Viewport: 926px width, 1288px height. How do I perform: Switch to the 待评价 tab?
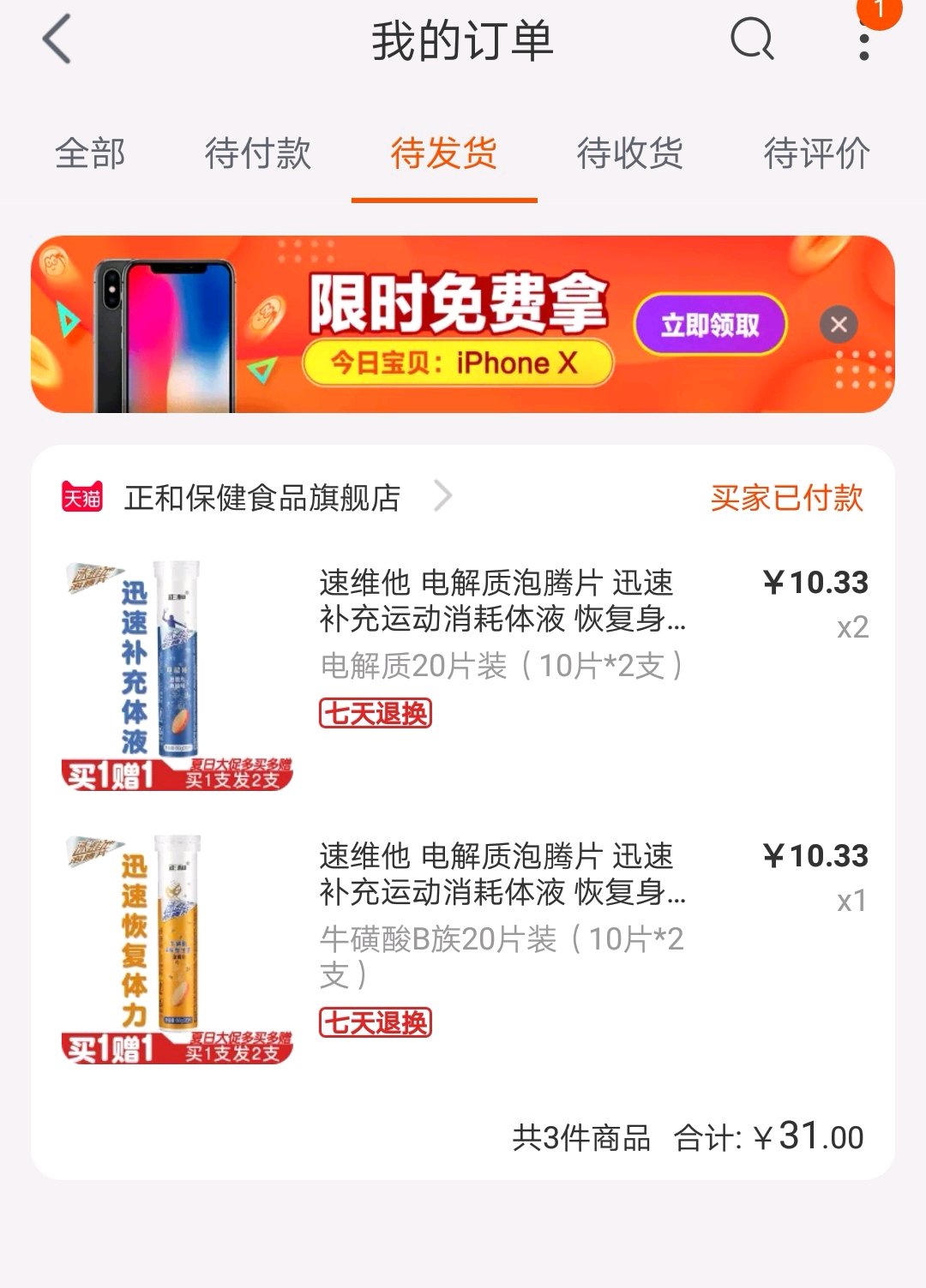coord(817,153)
